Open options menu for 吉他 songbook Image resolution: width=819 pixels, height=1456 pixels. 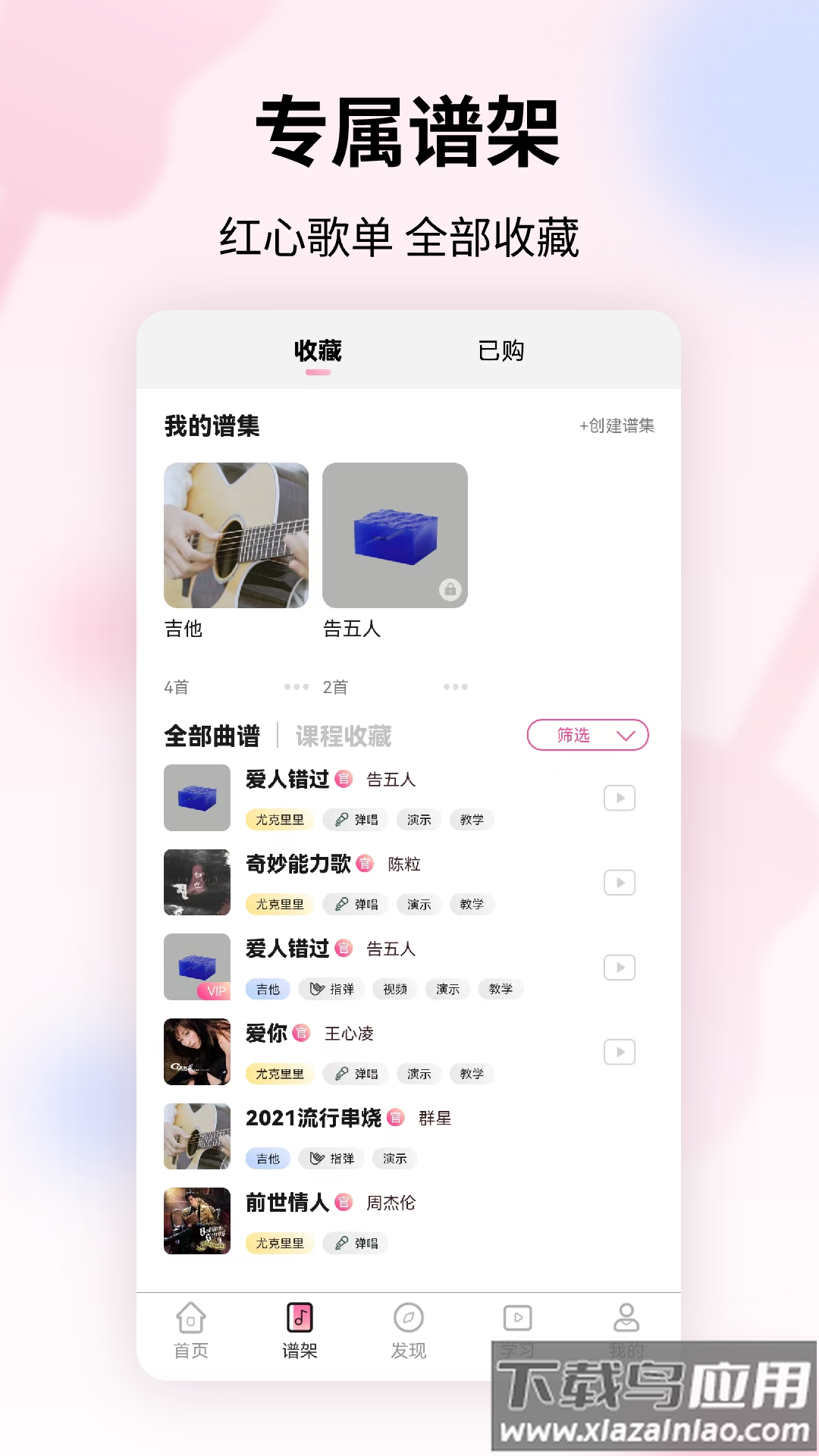click(295, 686)
